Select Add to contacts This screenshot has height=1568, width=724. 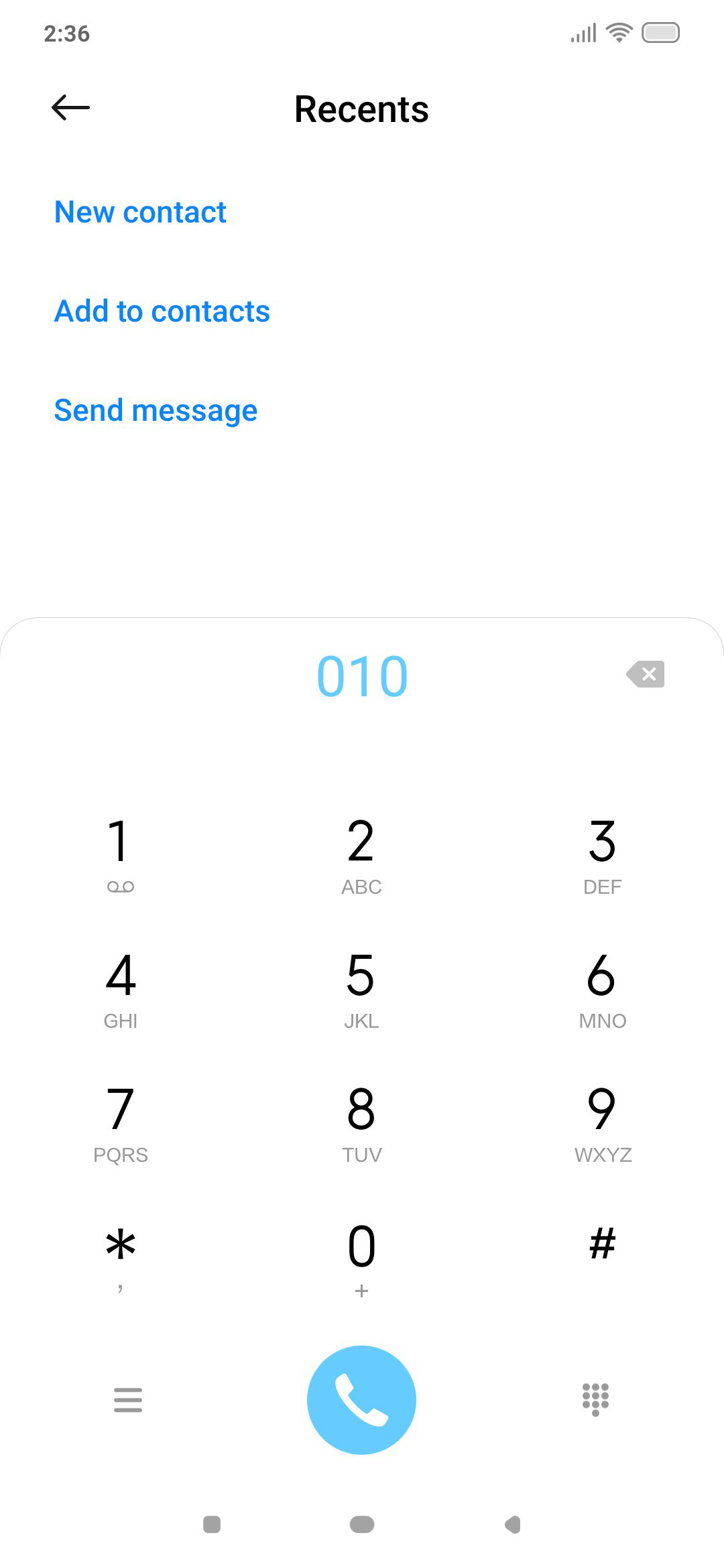pos(162,311)
